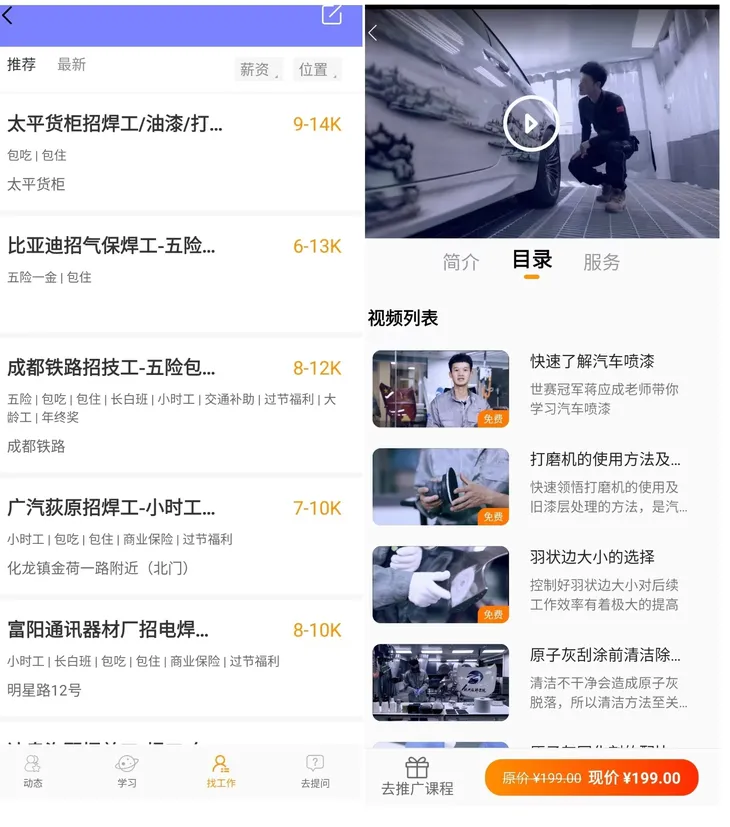730x827 pixels.
Task: View the 比亚迪 welder job posting
Action: (x=111, y=246)
